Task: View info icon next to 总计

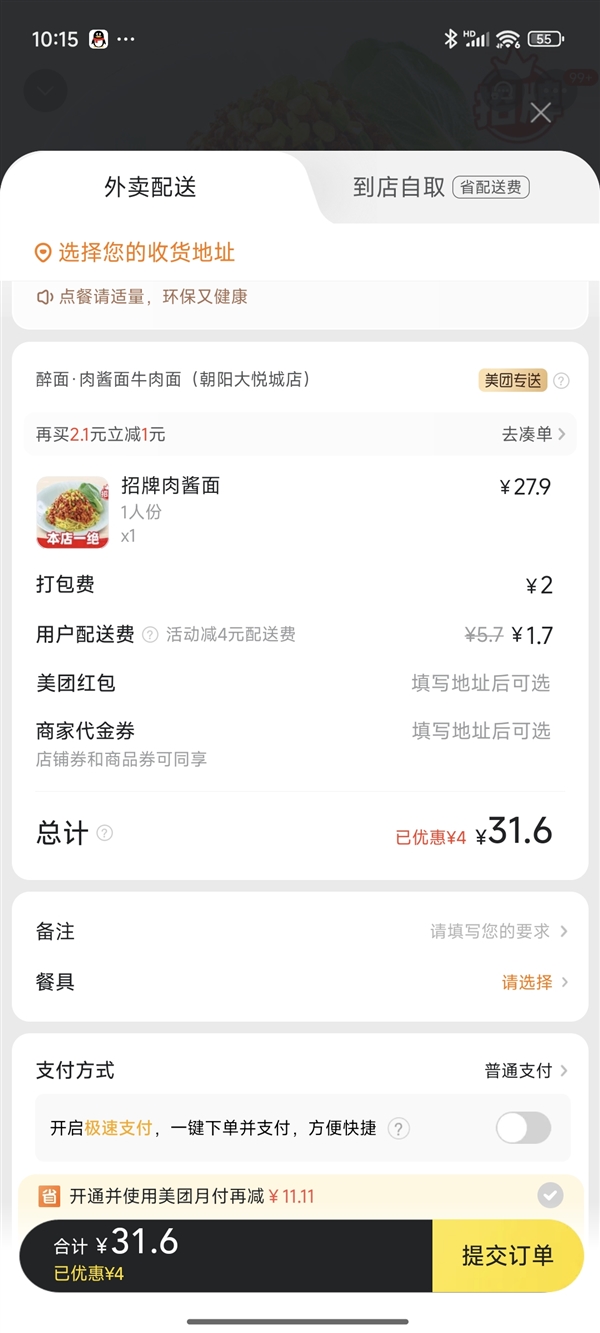Action: coord(104,833)
